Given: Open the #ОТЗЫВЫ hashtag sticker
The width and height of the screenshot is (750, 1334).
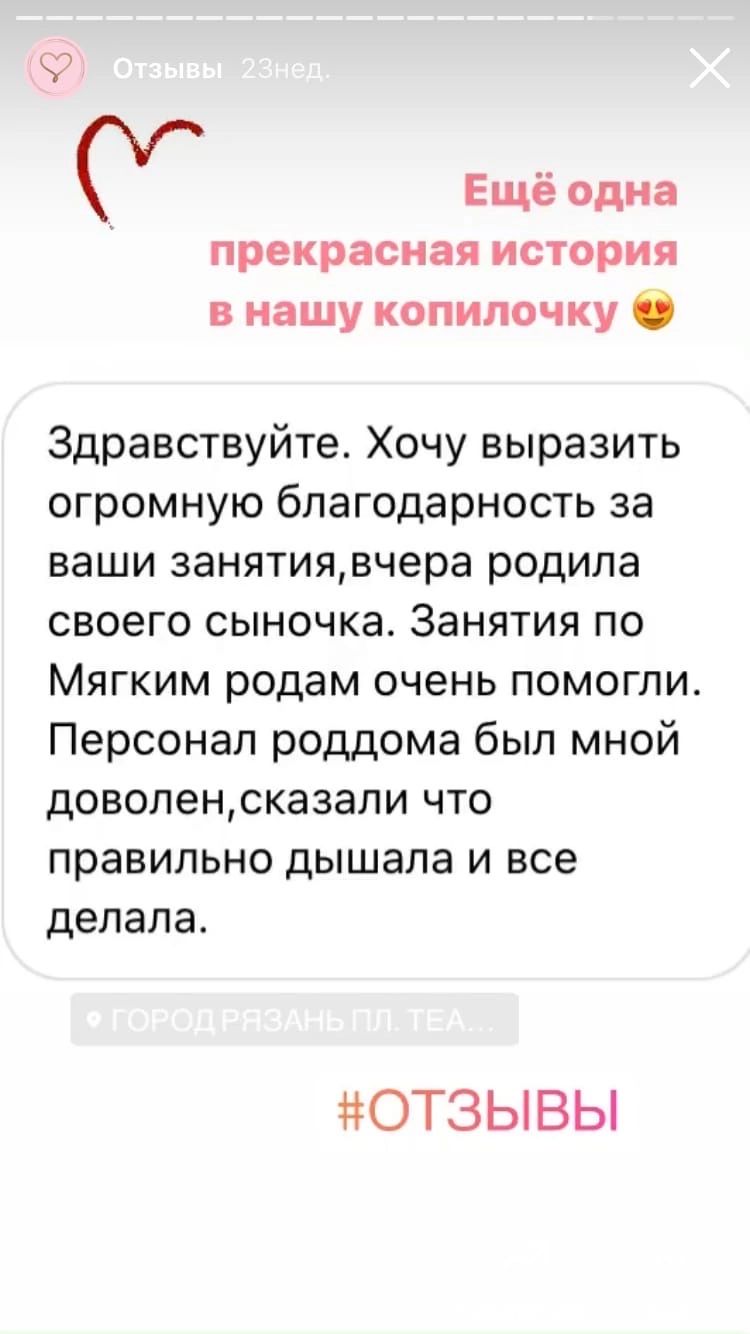Looking at the screenshot, I should (479, 1112).
